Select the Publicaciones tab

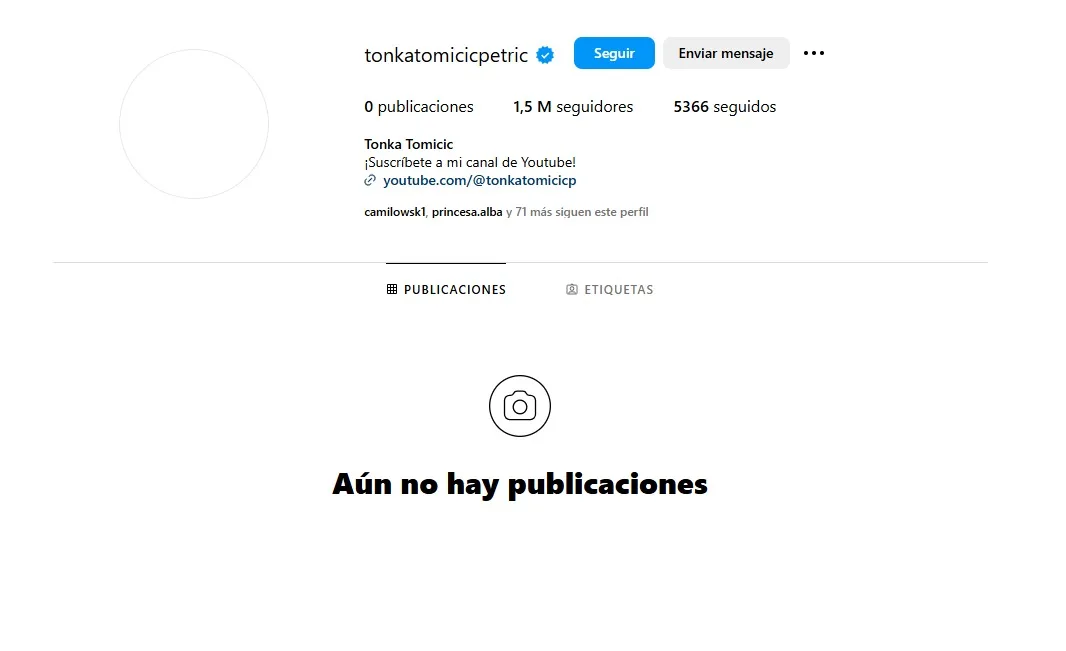[446, 290]
